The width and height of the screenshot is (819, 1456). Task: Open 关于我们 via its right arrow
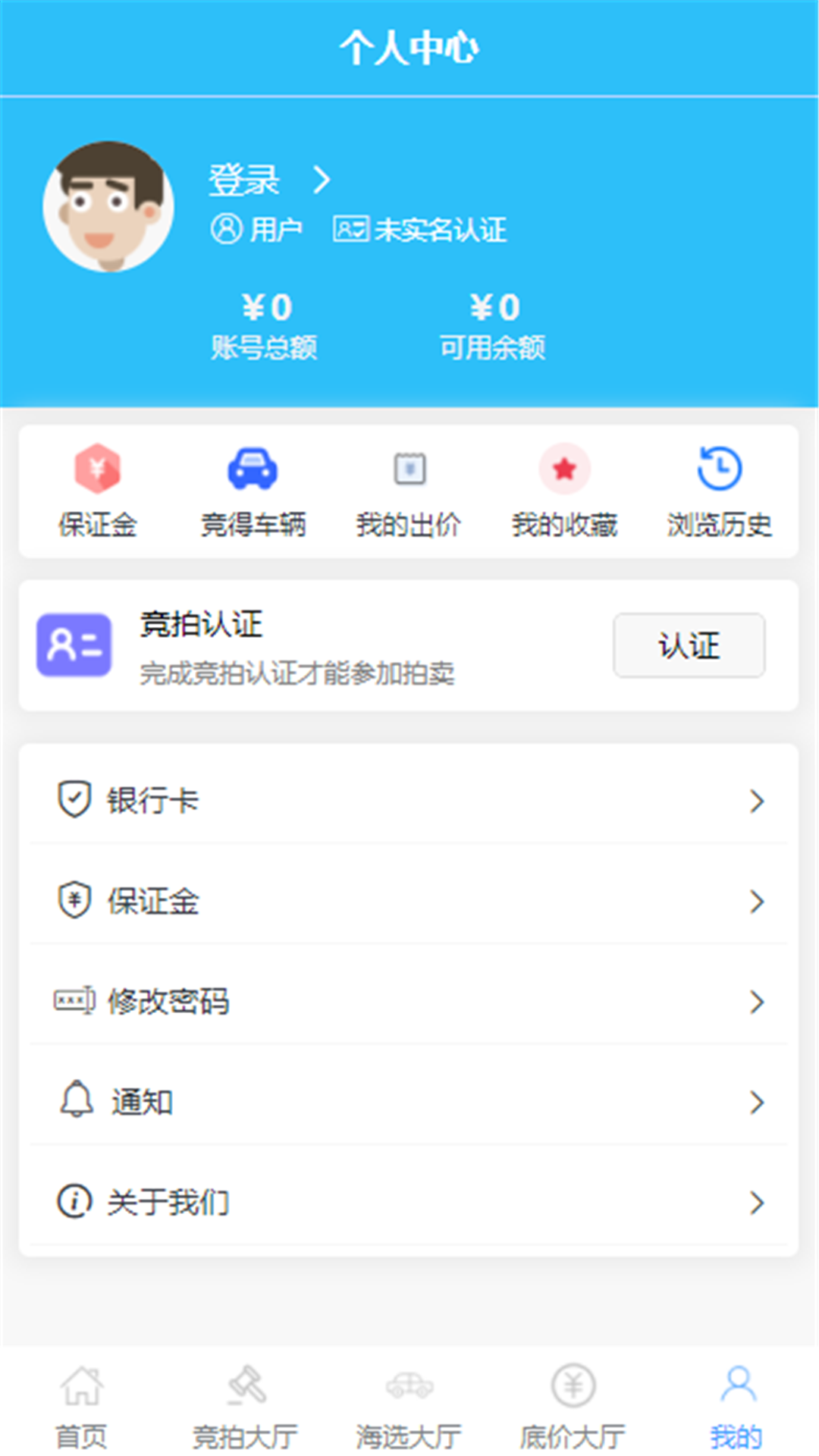[757, 1202]
